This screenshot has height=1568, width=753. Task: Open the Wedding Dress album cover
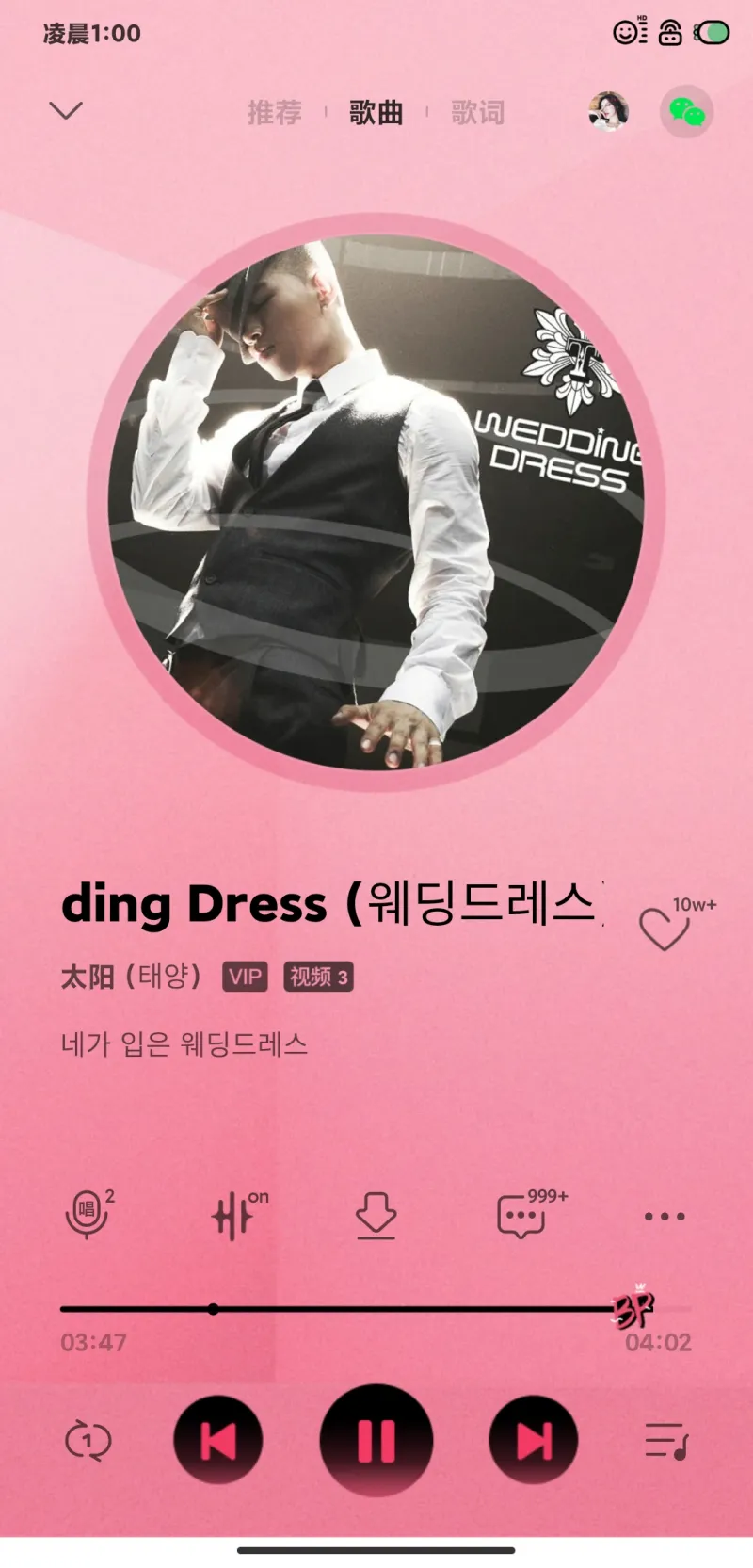pos(376,504)
